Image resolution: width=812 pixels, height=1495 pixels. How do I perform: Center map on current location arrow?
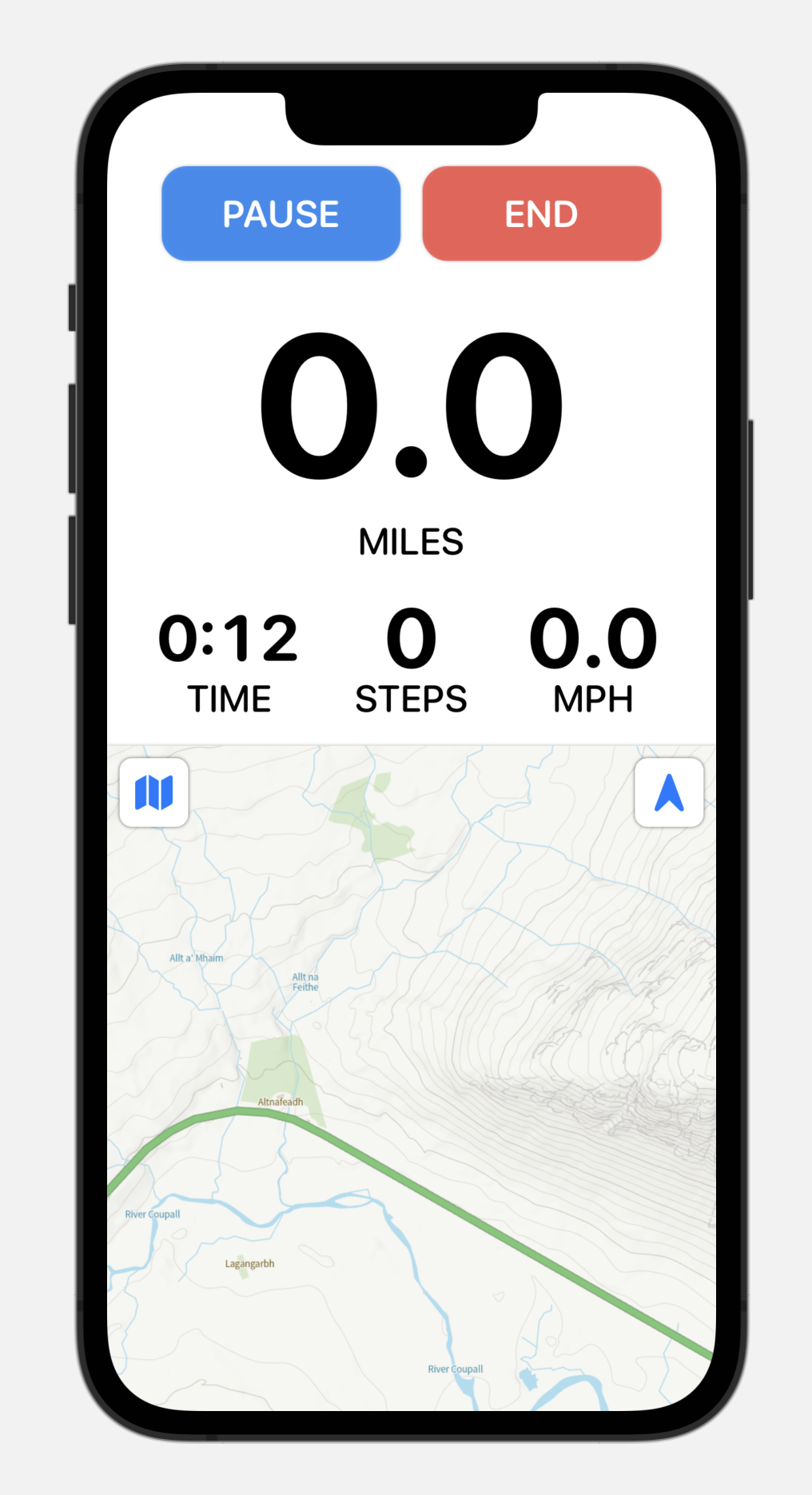coord(669,792)
